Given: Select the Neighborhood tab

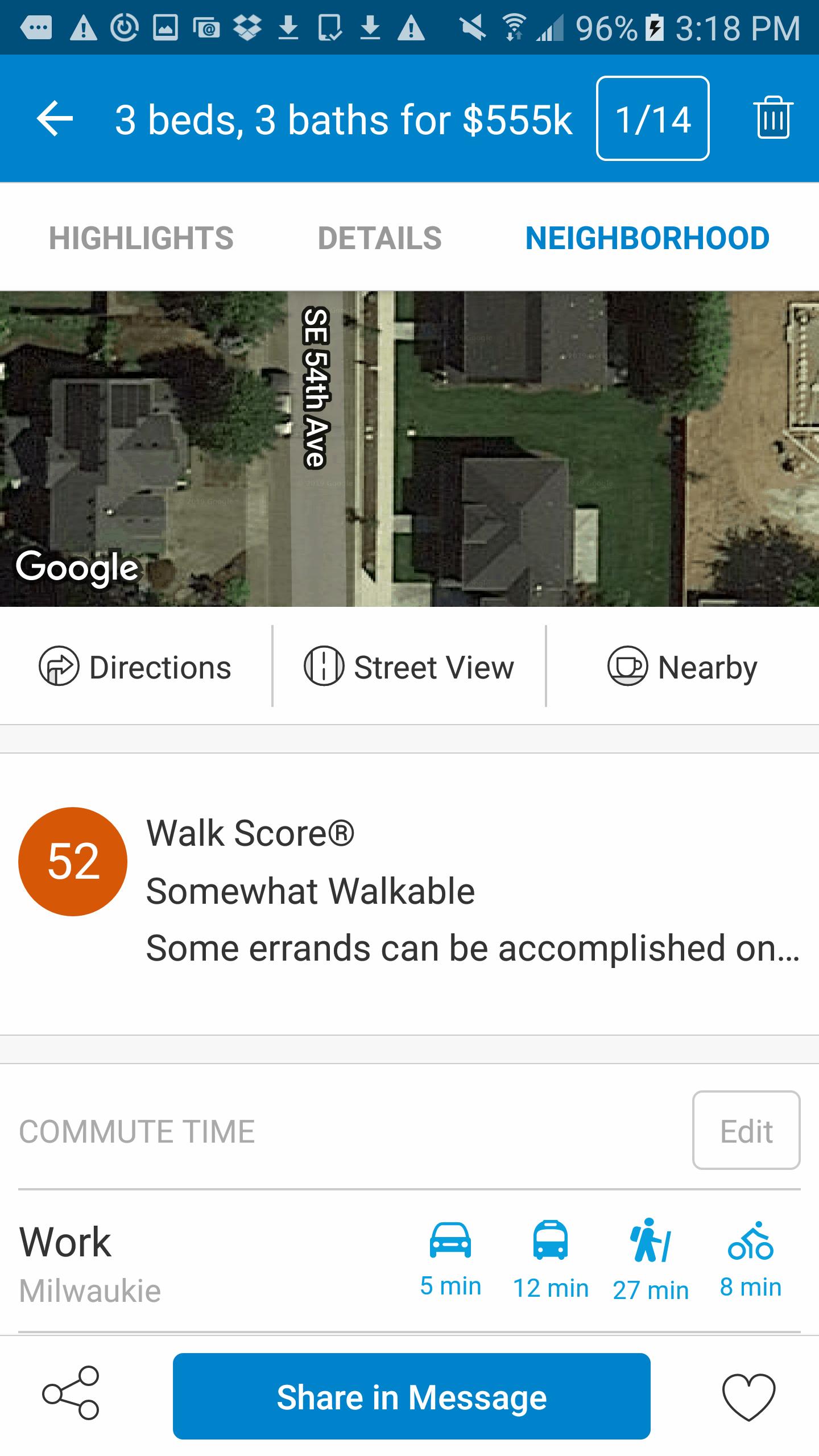Looking at the screenshot, I should [x=647, y=238].
